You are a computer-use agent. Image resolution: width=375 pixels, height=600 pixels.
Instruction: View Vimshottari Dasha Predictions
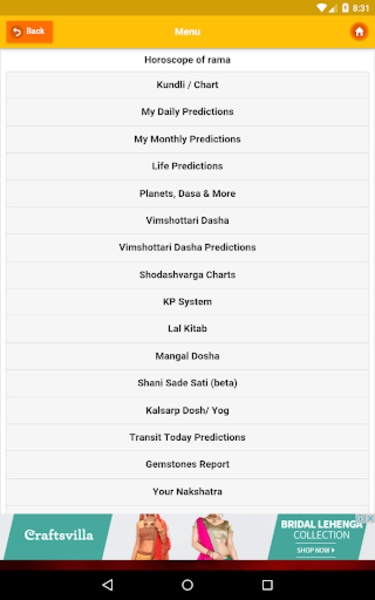[188, 248]
